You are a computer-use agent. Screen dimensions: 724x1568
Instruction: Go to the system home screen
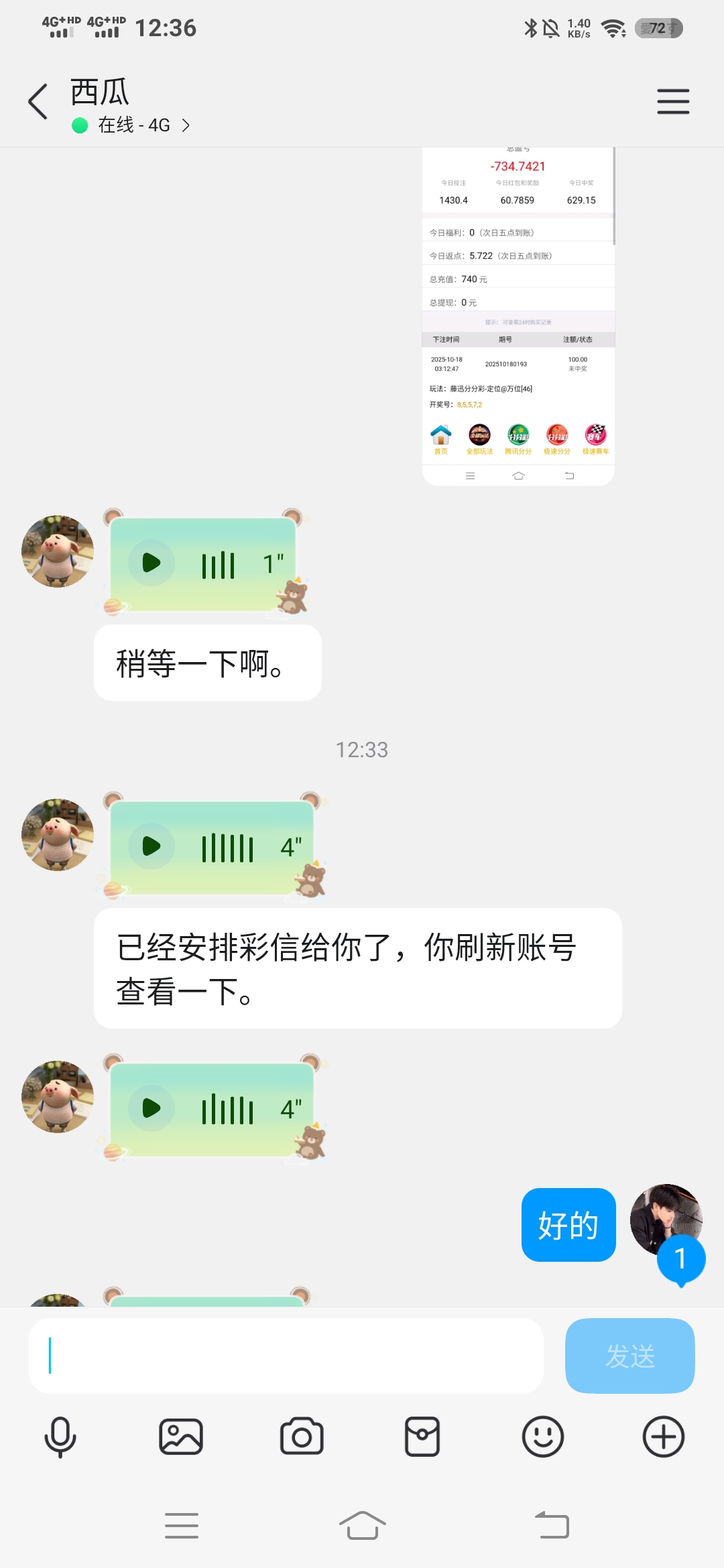click(362, 1526)
